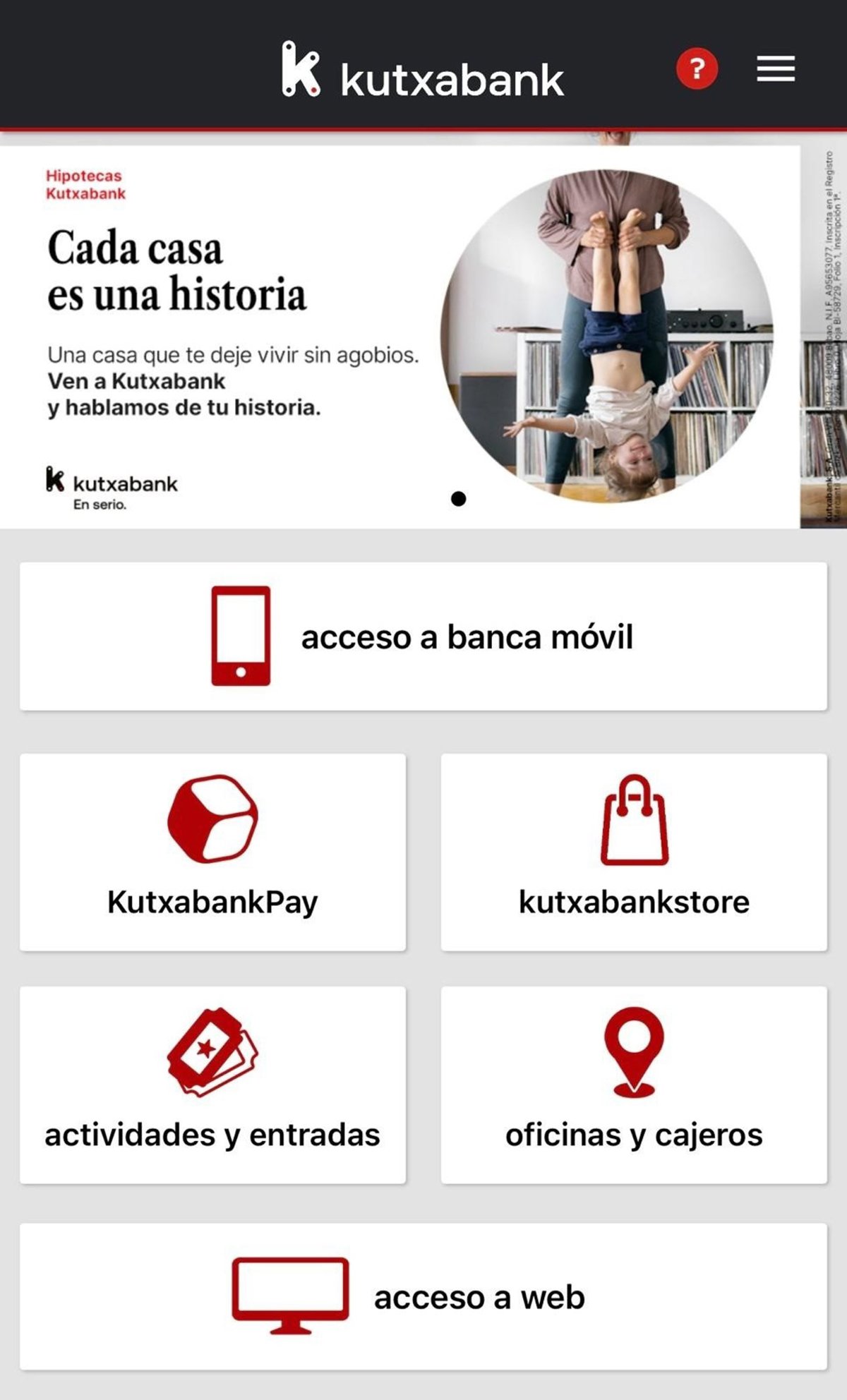Select acceso a web

click(423, 1297)
